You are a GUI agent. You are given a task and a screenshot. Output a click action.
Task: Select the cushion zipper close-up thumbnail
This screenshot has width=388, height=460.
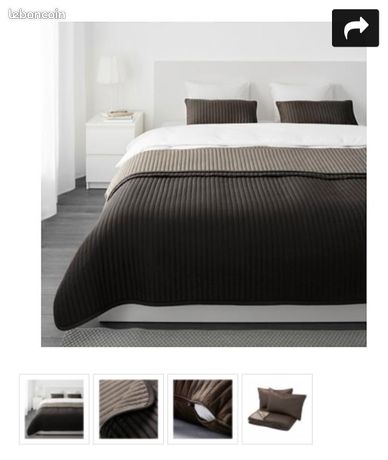[x=203, y=409]
